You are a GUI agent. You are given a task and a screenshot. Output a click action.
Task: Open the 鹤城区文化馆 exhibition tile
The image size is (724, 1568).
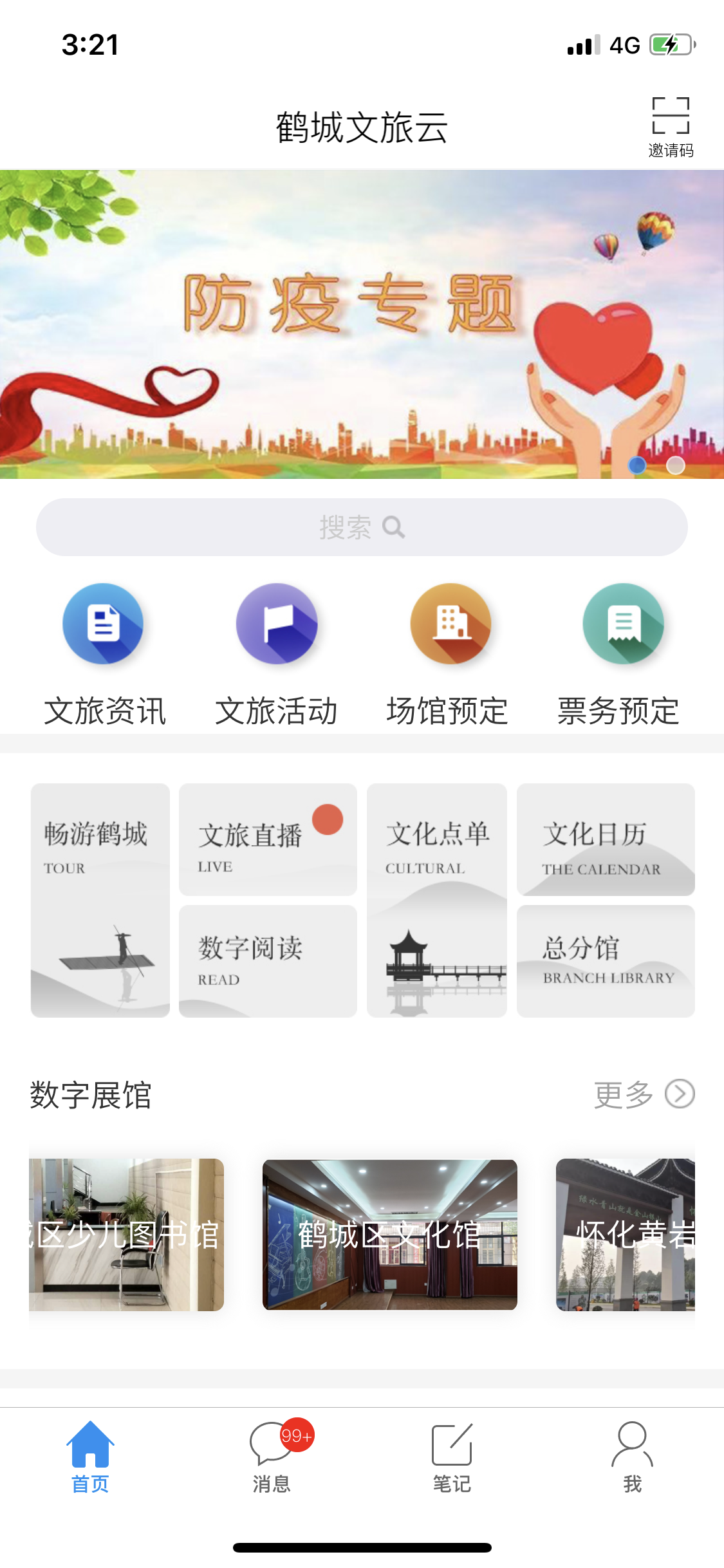coord(390,1235)
